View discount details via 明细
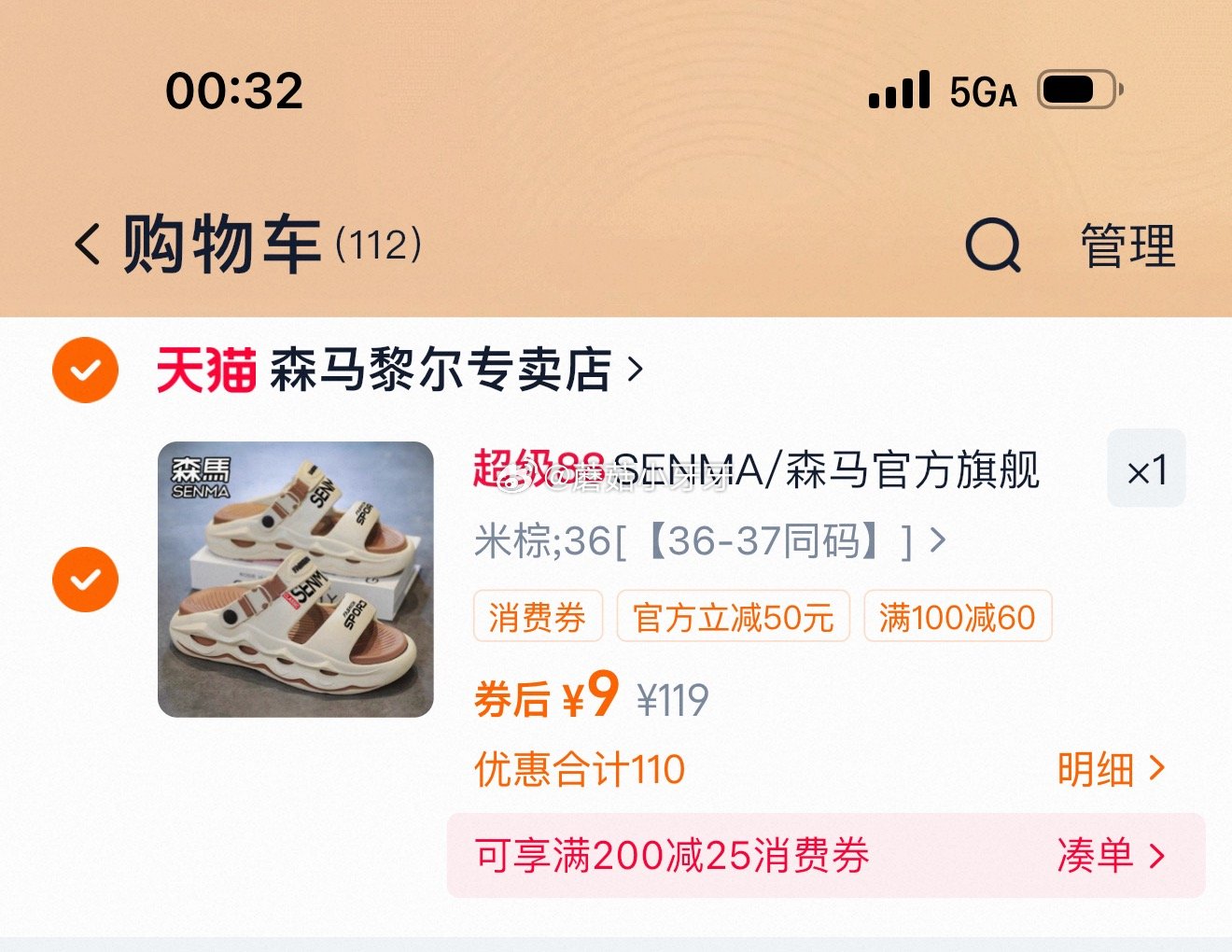 (x=1111, y=770)
